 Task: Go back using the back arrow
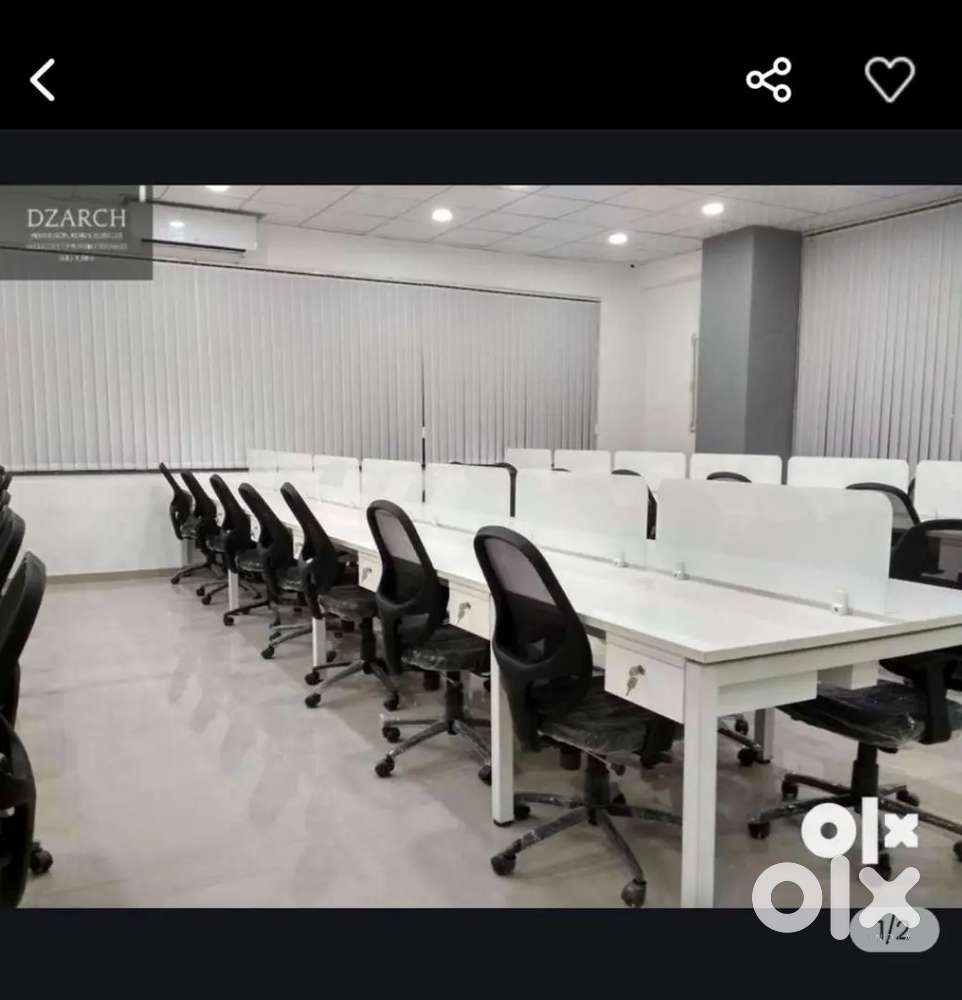(x=43, y=80)
